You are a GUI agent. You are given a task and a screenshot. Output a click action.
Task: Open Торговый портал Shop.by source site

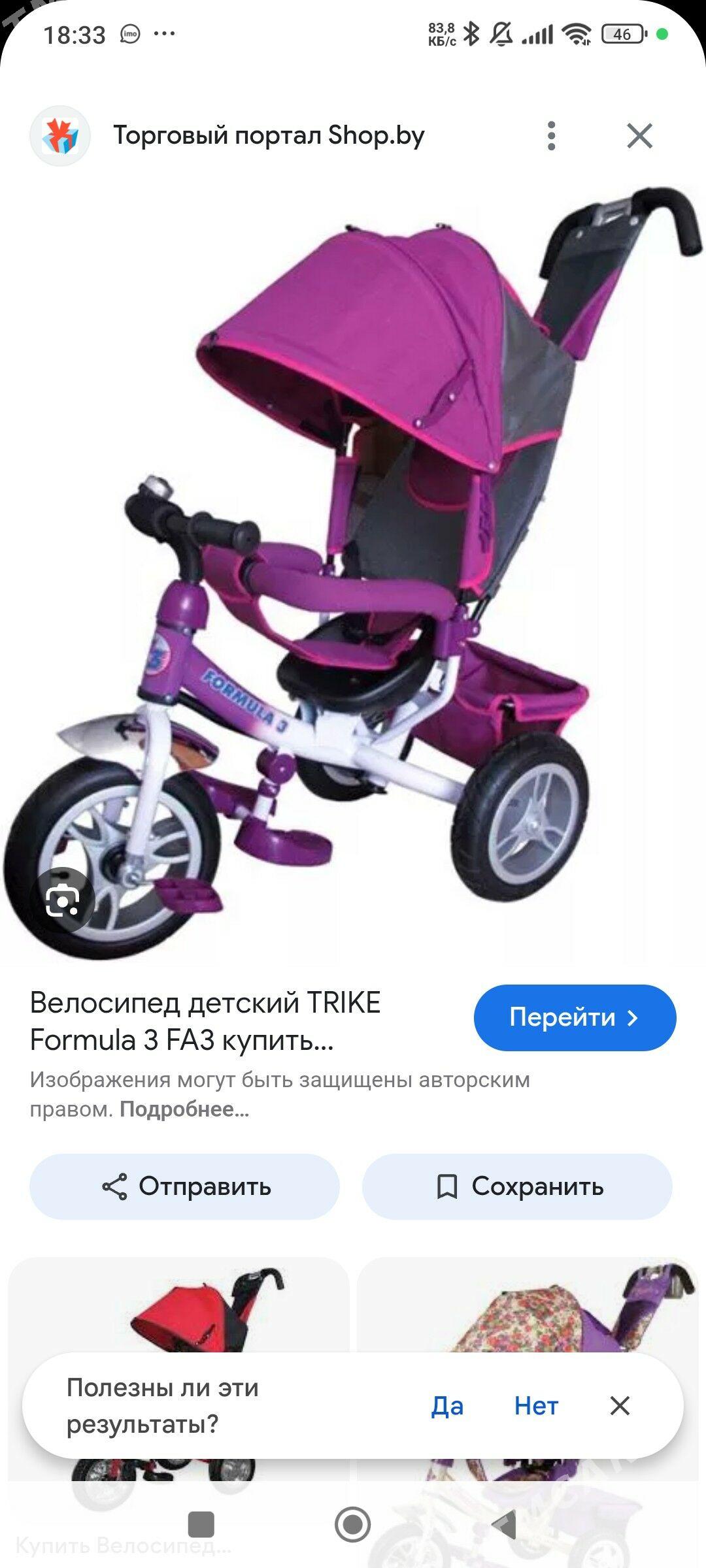[x=268, y=136]
